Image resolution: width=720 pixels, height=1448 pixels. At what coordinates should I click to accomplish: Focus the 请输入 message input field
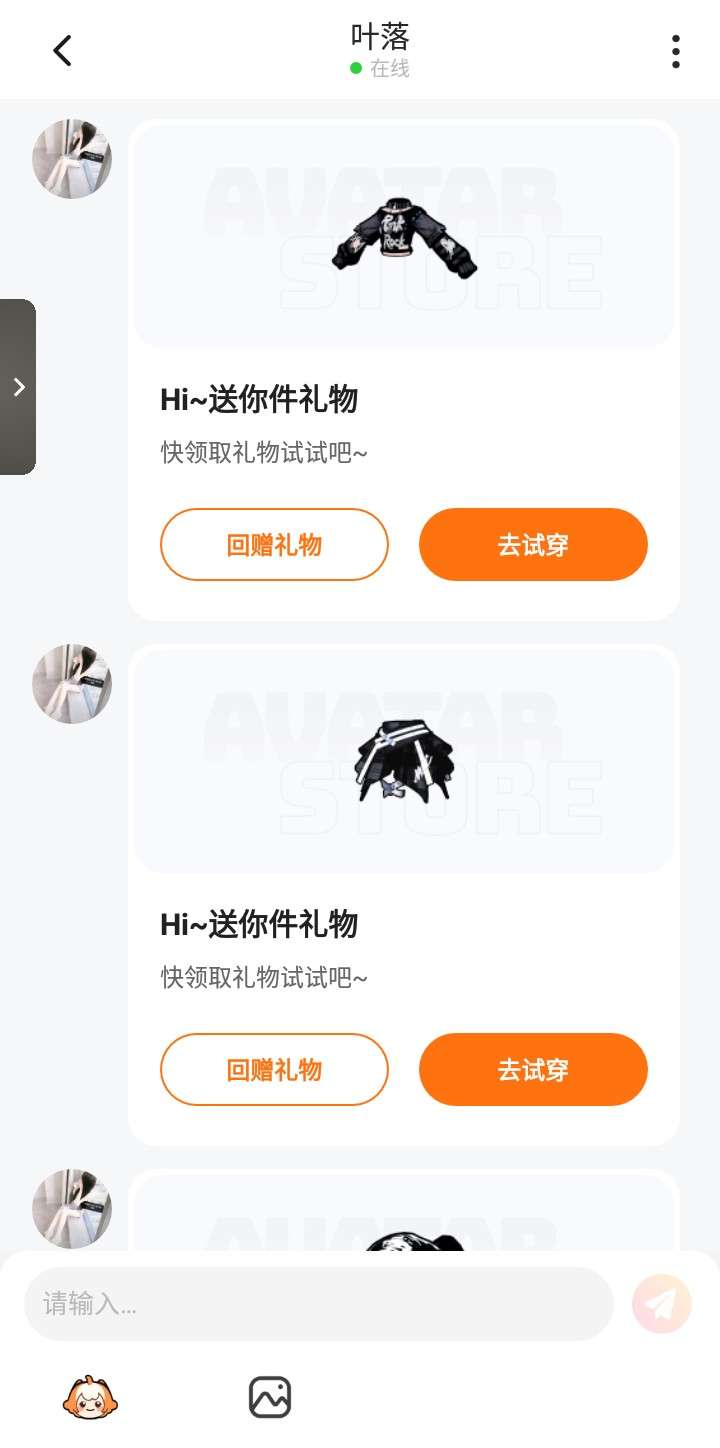[x=318, y=1304]
